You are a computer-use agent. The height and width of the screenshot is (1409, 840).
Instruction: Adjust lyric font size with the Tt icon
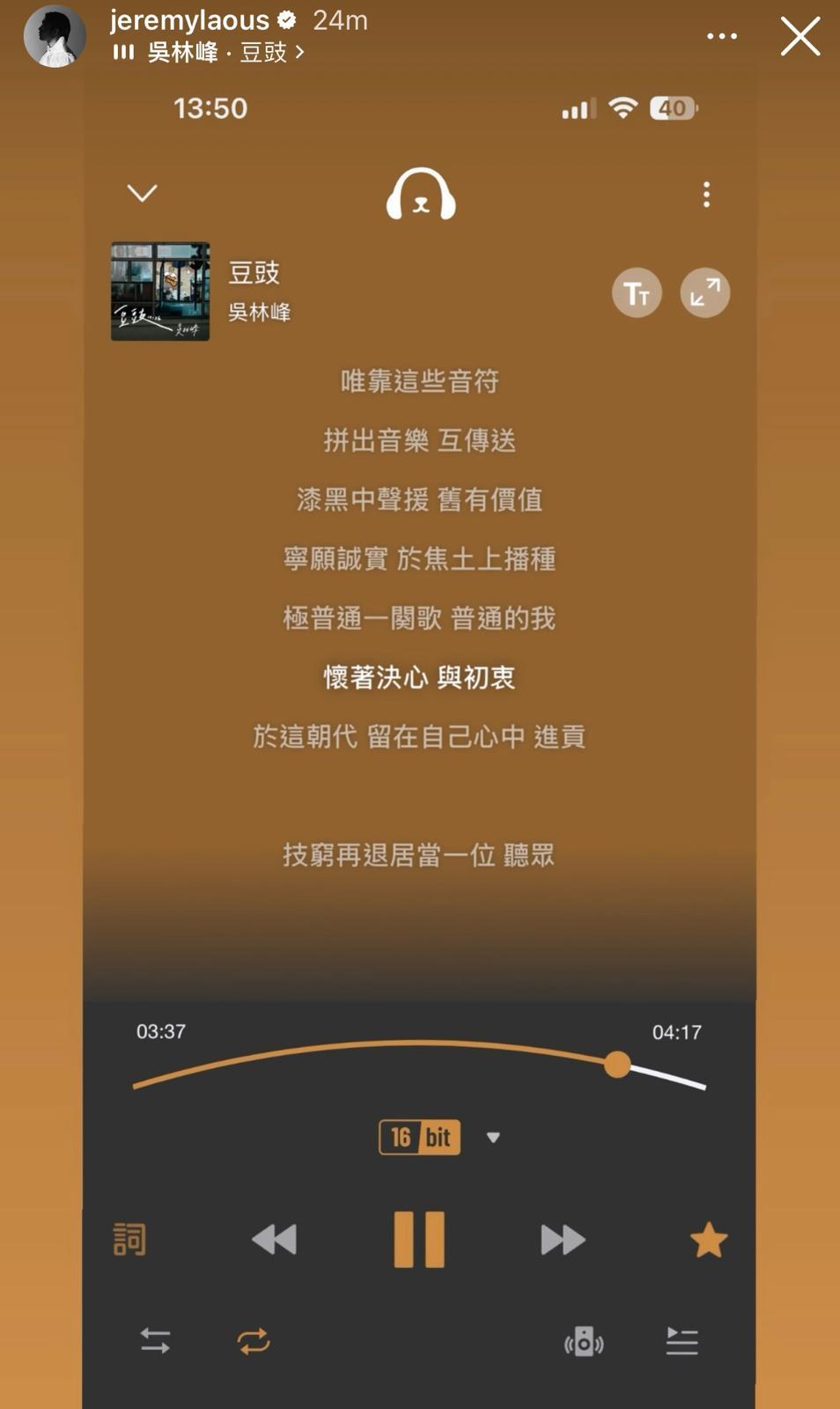point(636,292)
